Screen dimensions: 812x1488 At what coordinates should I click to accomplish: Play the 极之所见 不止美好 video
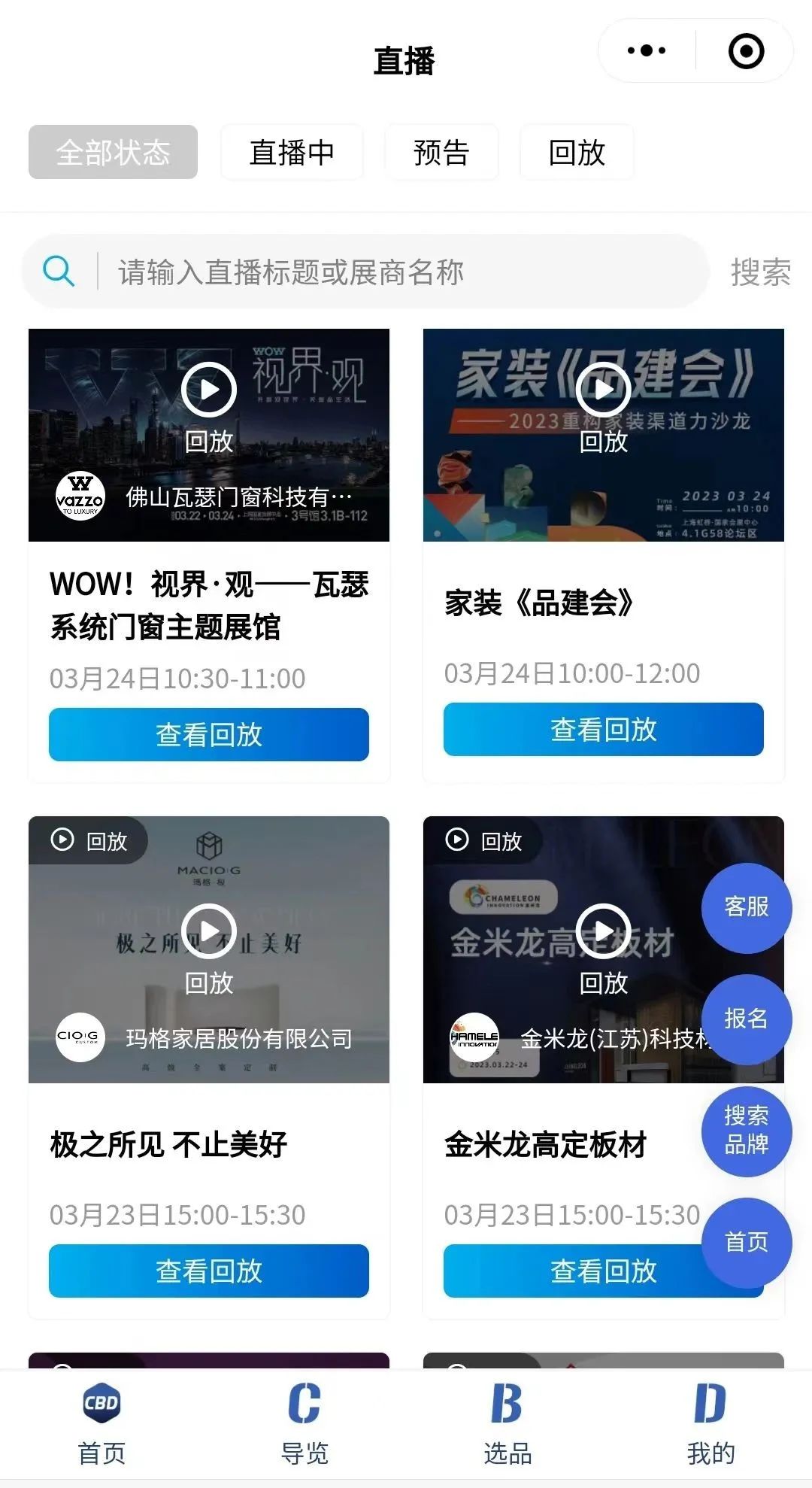pyautogui.click(x=209, y=931)
